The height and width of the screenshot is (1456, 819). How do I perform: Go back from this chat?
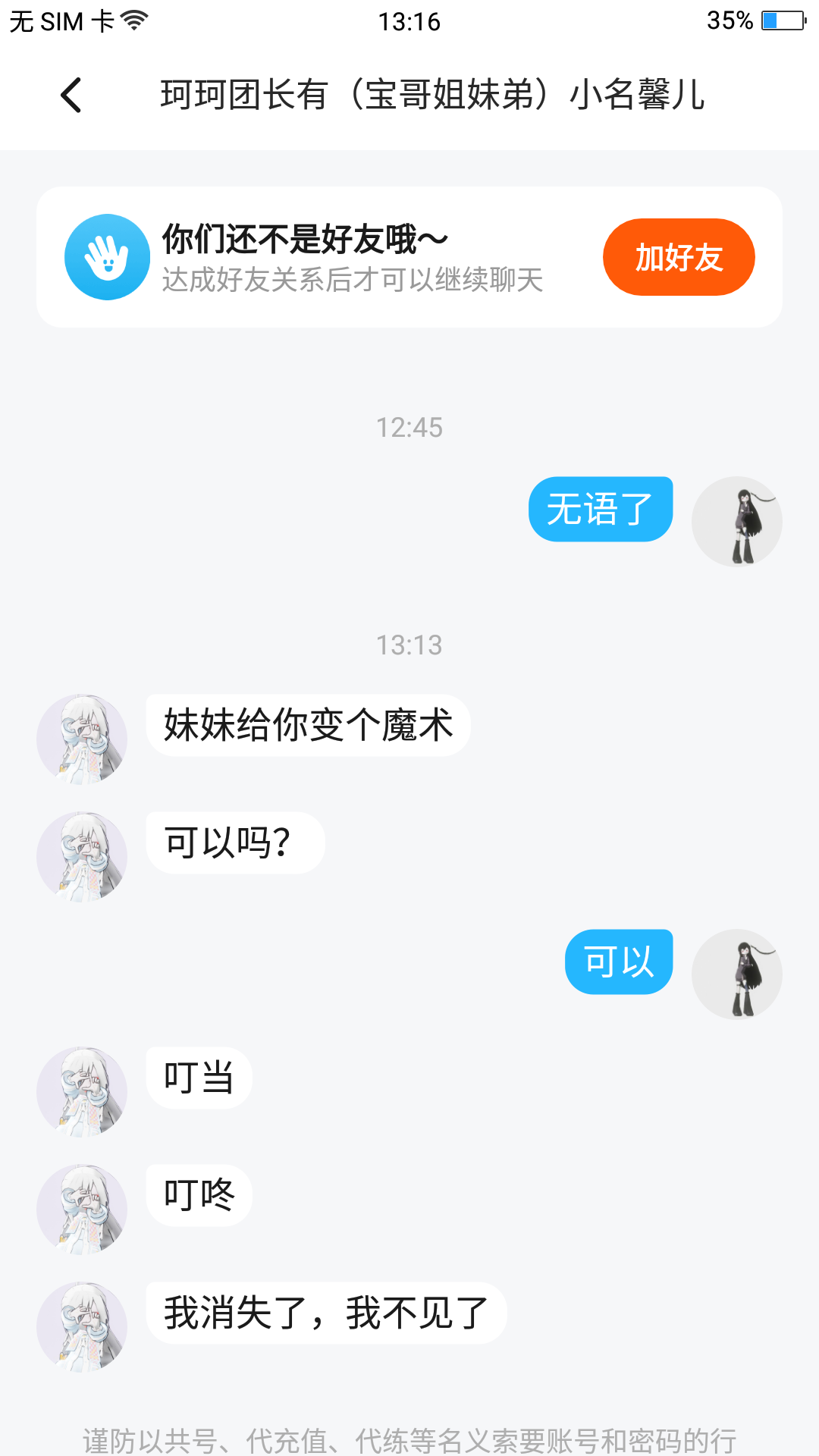click(71, 96)
